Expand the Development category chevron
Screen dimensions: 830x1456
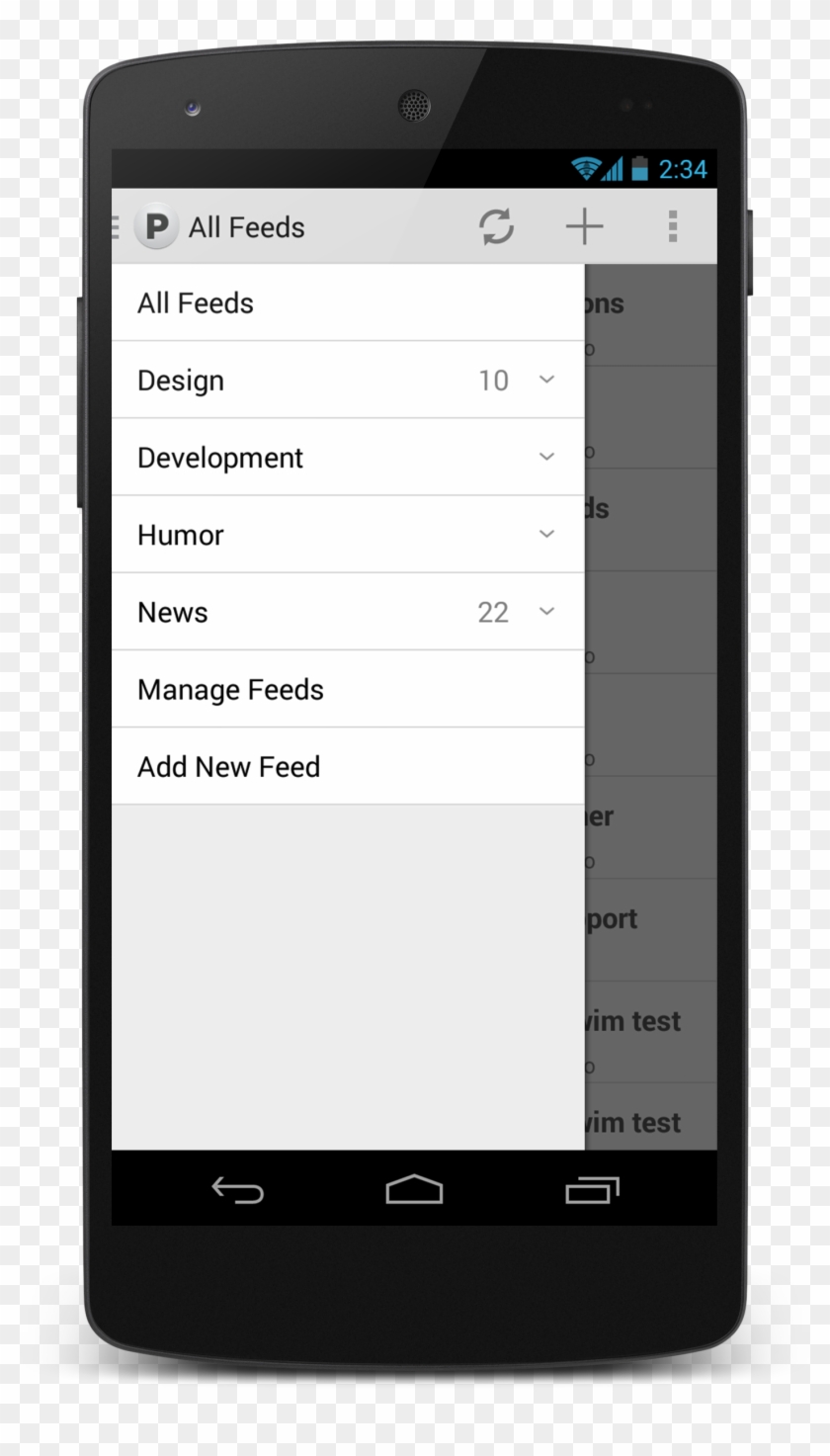coord(546,457)
